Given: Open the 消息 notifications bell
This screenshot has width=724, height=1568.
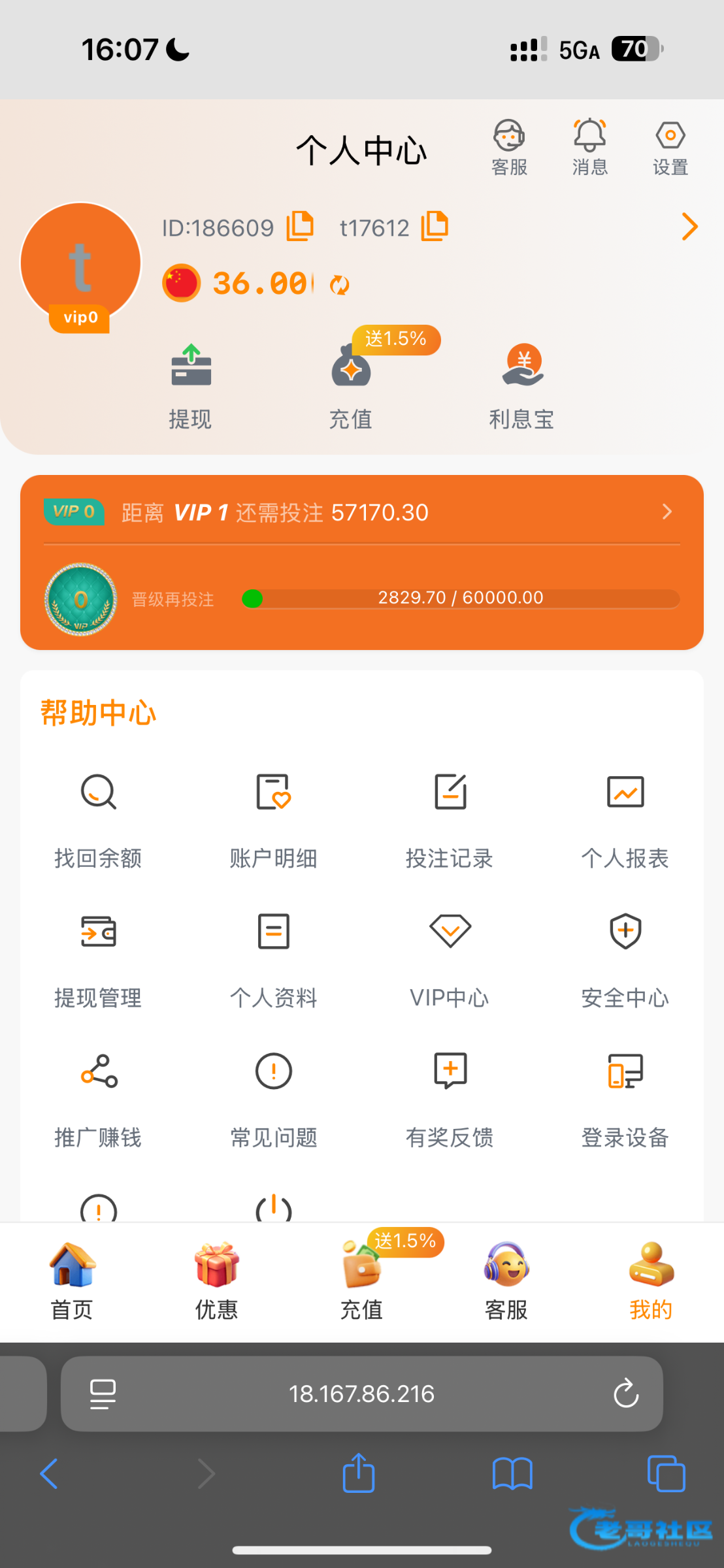Looking at the screenshot, I should click(x=589, y=148).
